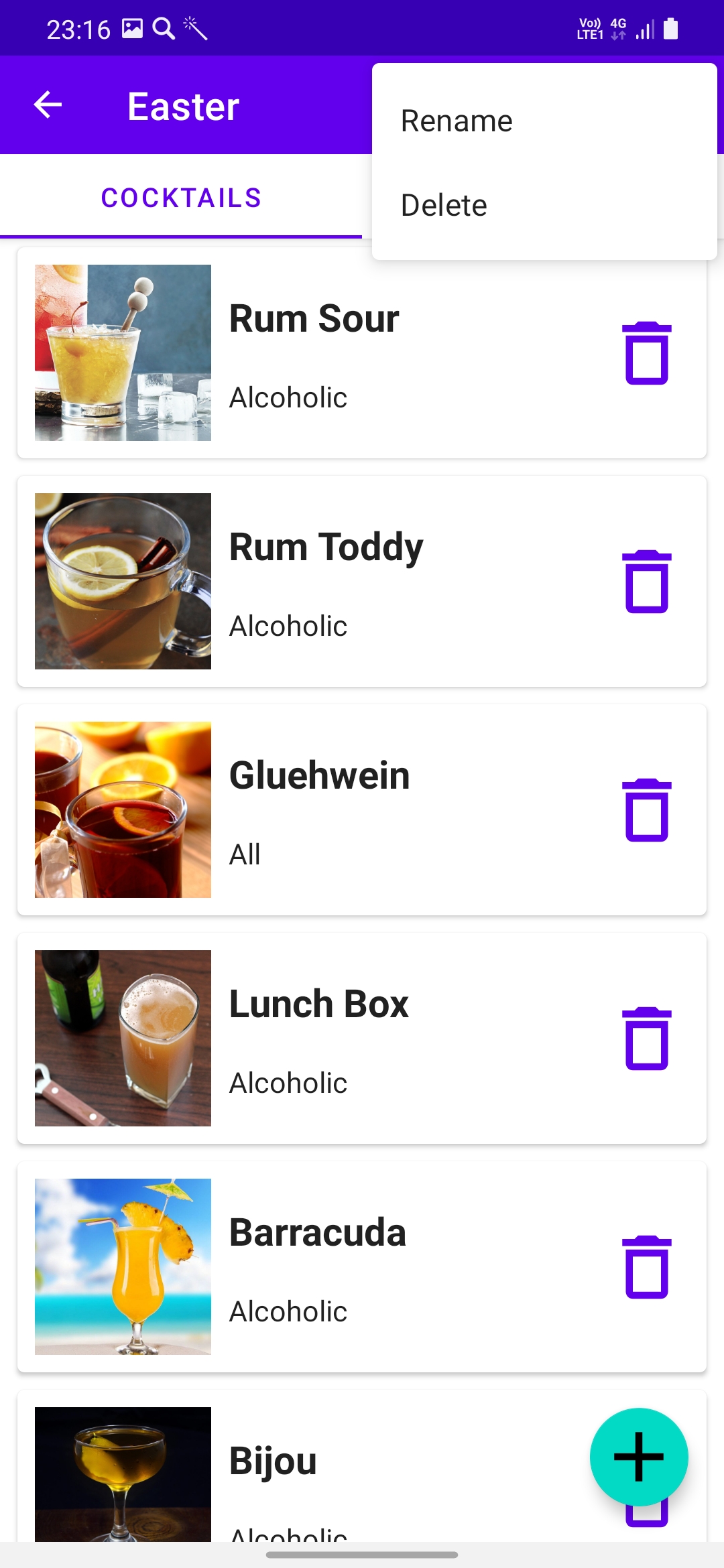Switch to the COCKTAILS tab
The image size is (724, 1568).
pos(181,197)
